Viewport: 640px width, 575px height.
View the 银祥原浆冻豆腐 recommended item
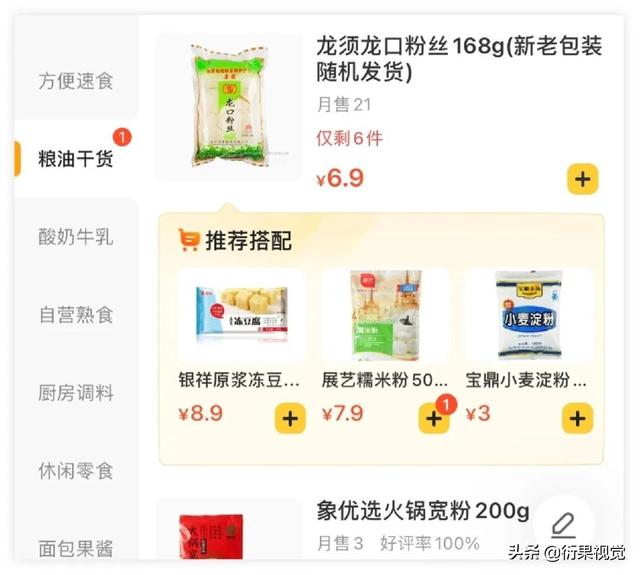[x=241, y=314]
